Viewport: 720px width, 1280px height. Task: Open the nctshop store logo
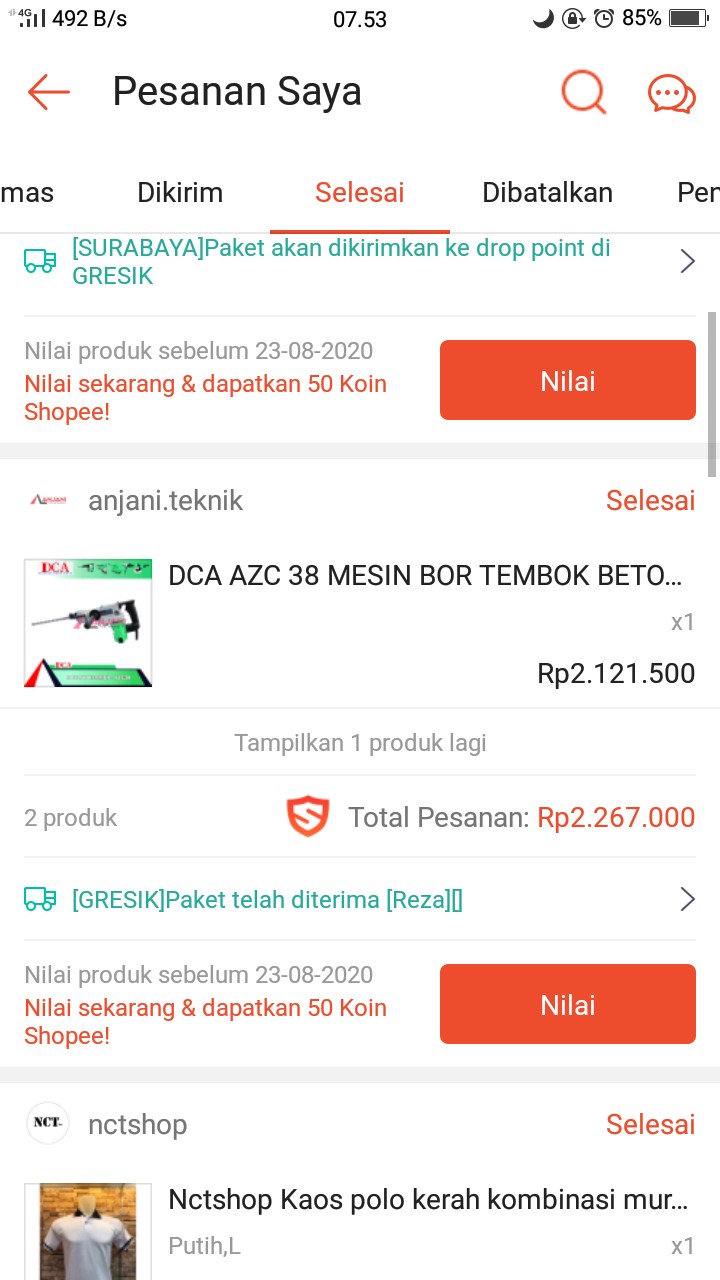point(47,1124)
